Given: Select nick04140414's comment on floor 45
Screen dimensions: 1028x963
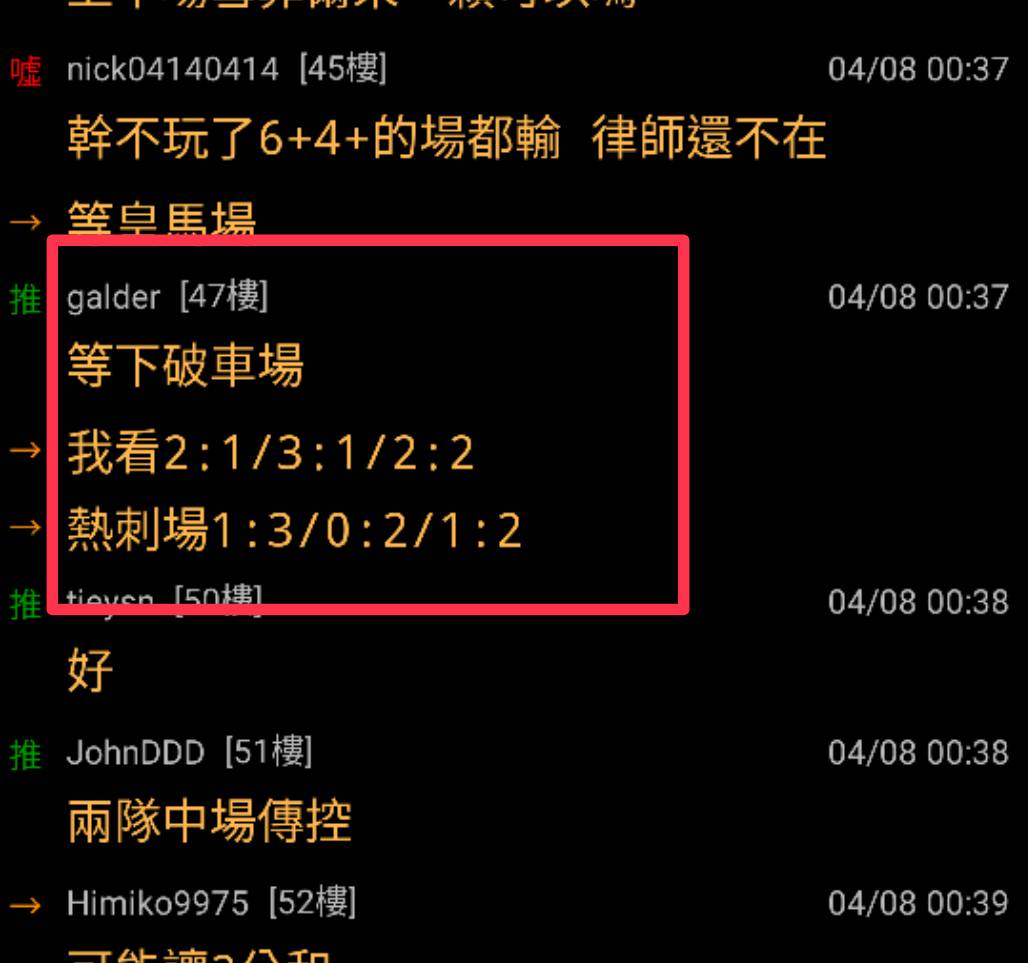Looking at the screenshot, I should (445, 137).
